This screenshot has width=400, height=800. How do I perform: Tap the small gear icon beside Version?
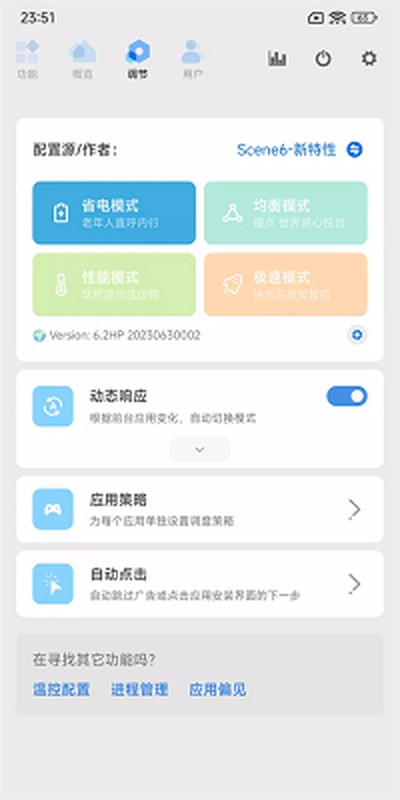click(357, 335)
